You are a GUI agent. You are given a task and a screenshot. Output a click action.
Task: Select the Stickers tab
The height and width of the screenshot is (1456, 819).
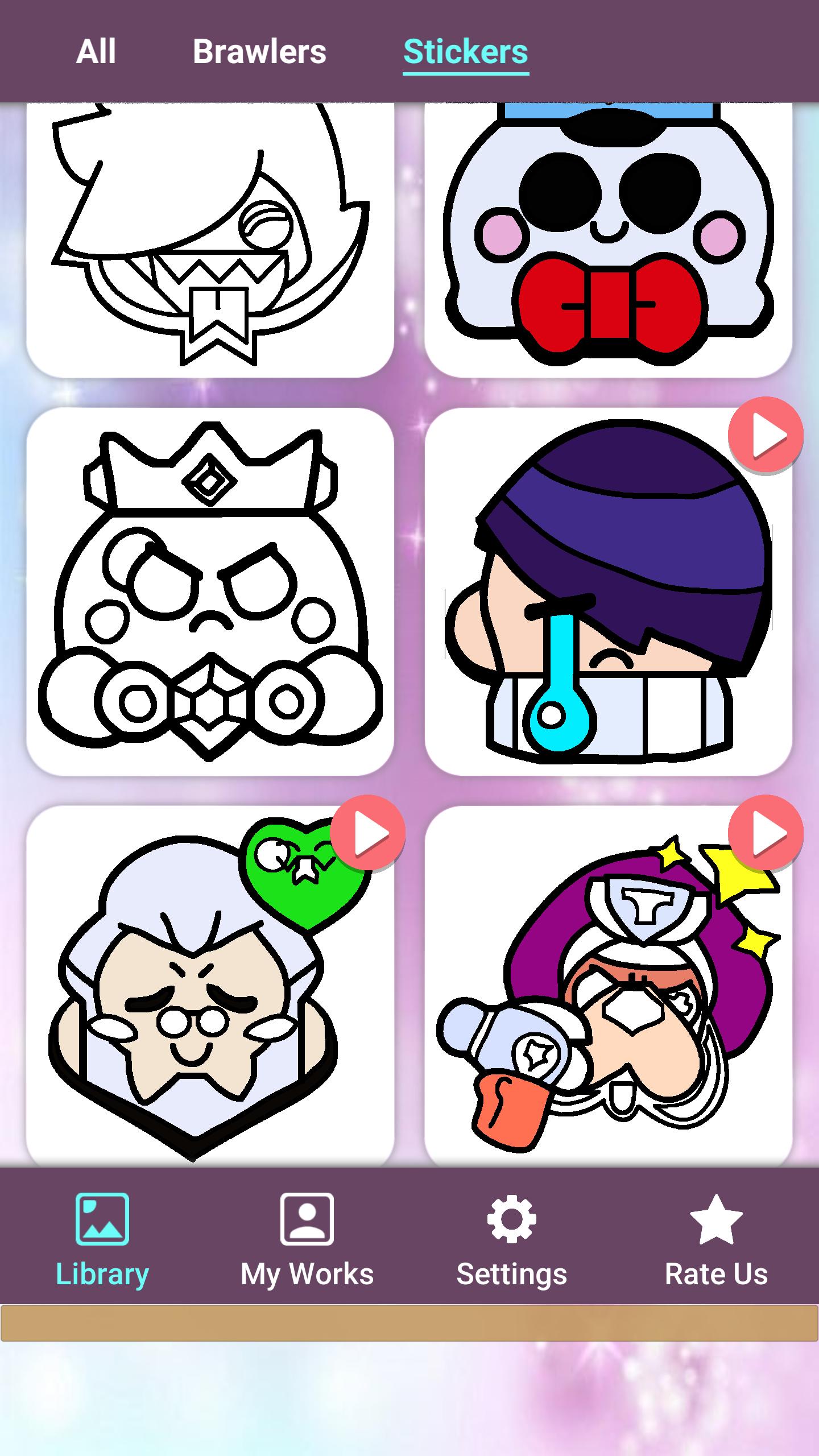(466, 52)
